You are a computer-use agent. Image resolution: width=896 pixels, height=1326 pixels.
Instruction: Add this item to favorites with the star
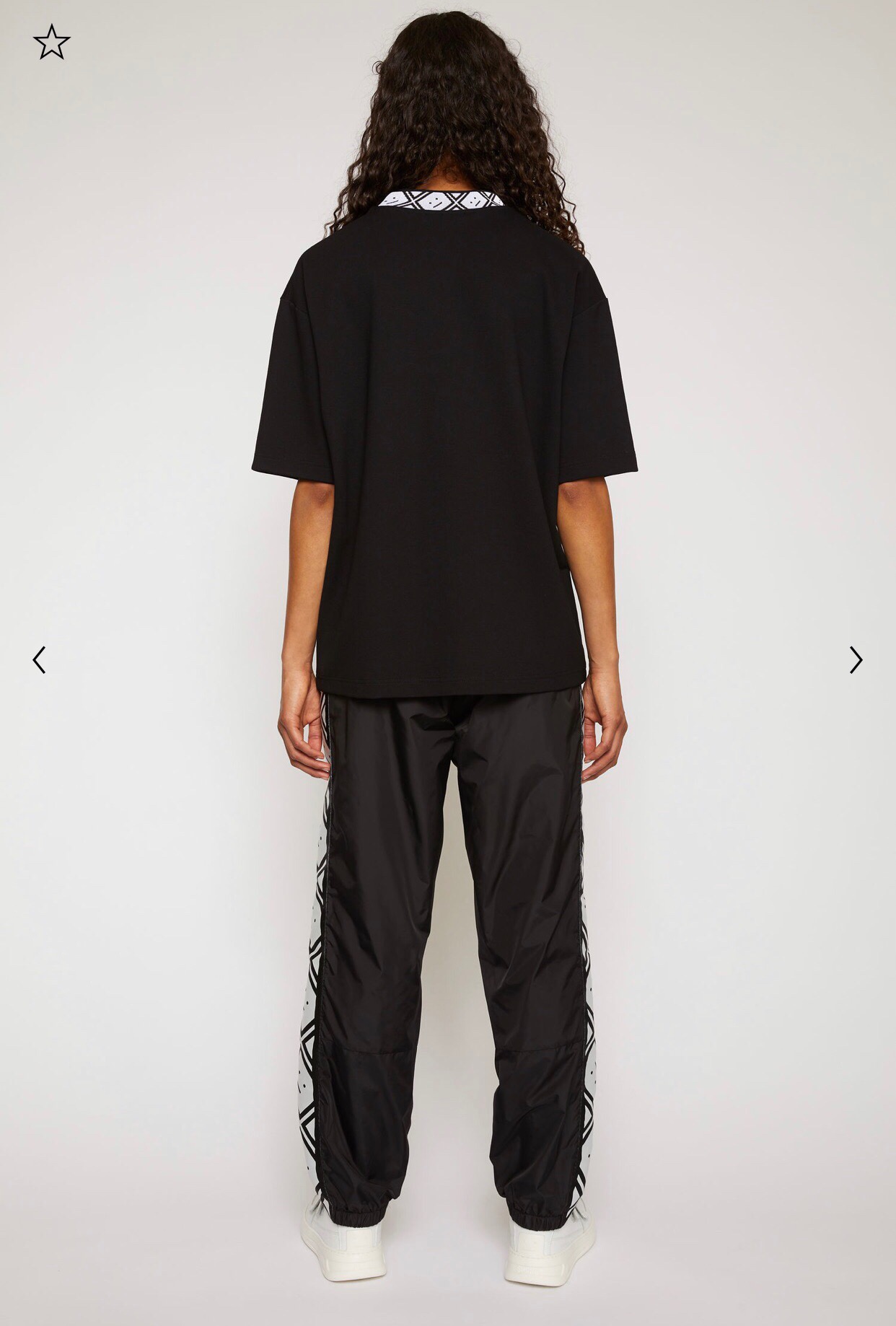click(51, 43)
